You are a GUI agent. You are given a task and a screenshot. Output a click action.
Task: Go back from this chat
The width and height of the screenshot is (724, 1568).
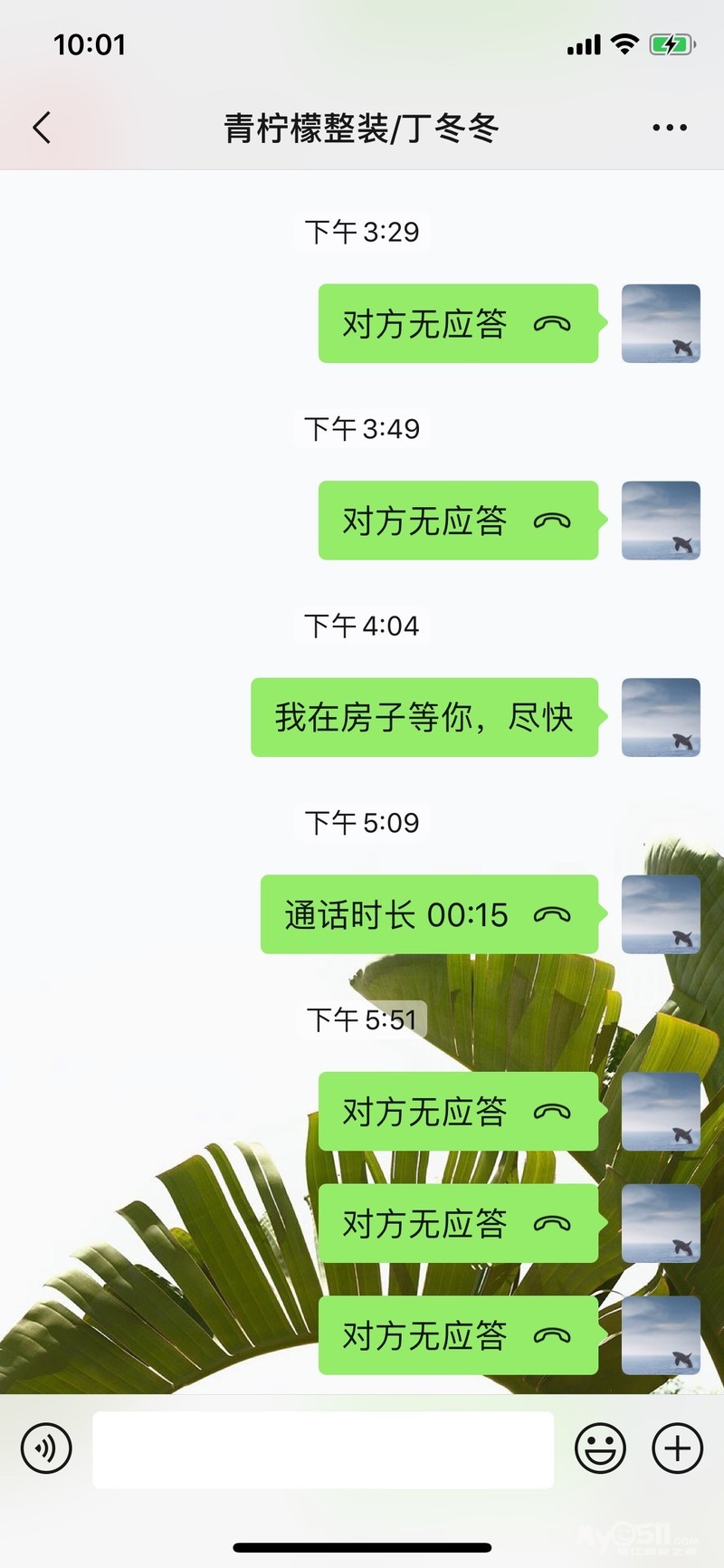(42, 128)
